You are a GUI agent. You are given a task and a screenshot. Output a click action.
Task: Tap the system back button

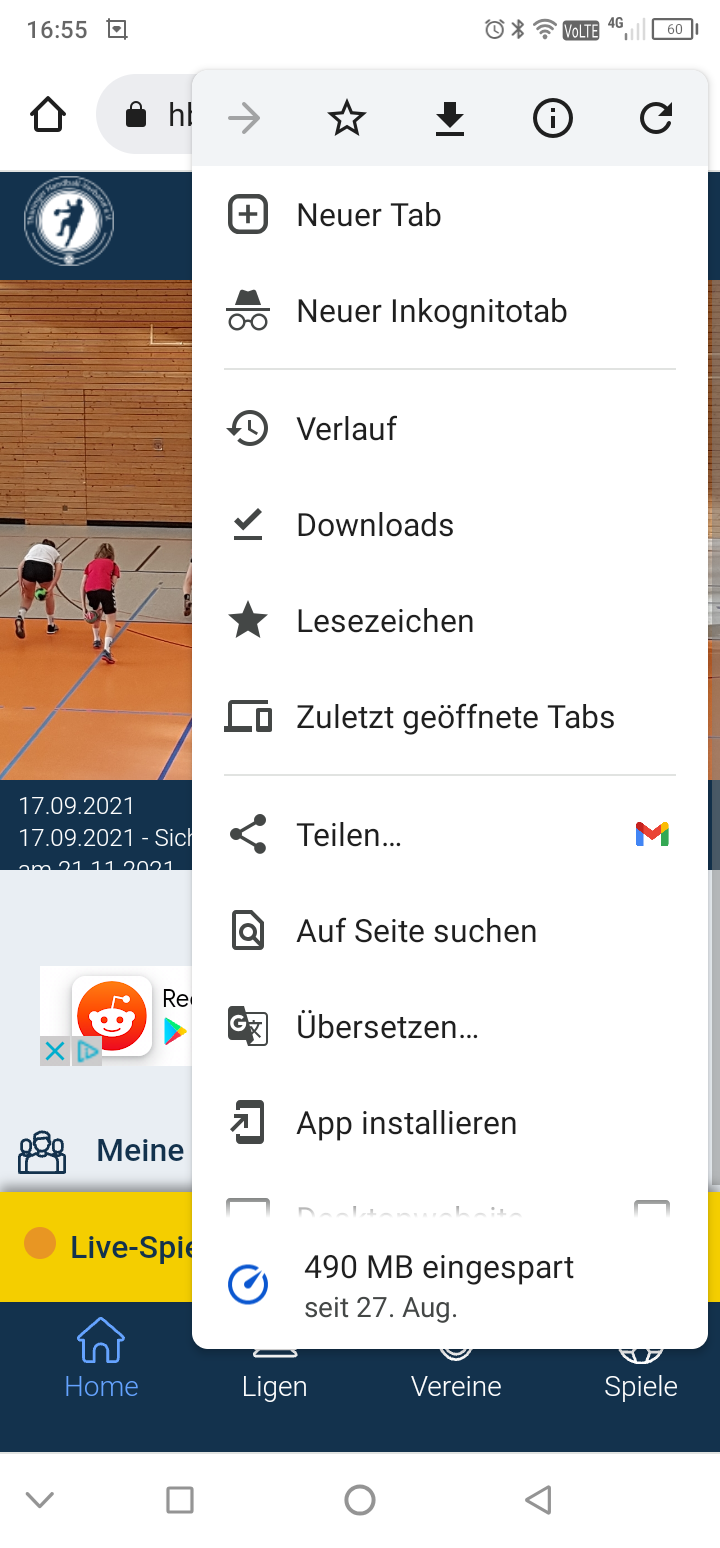click(x=538, y=1499)
